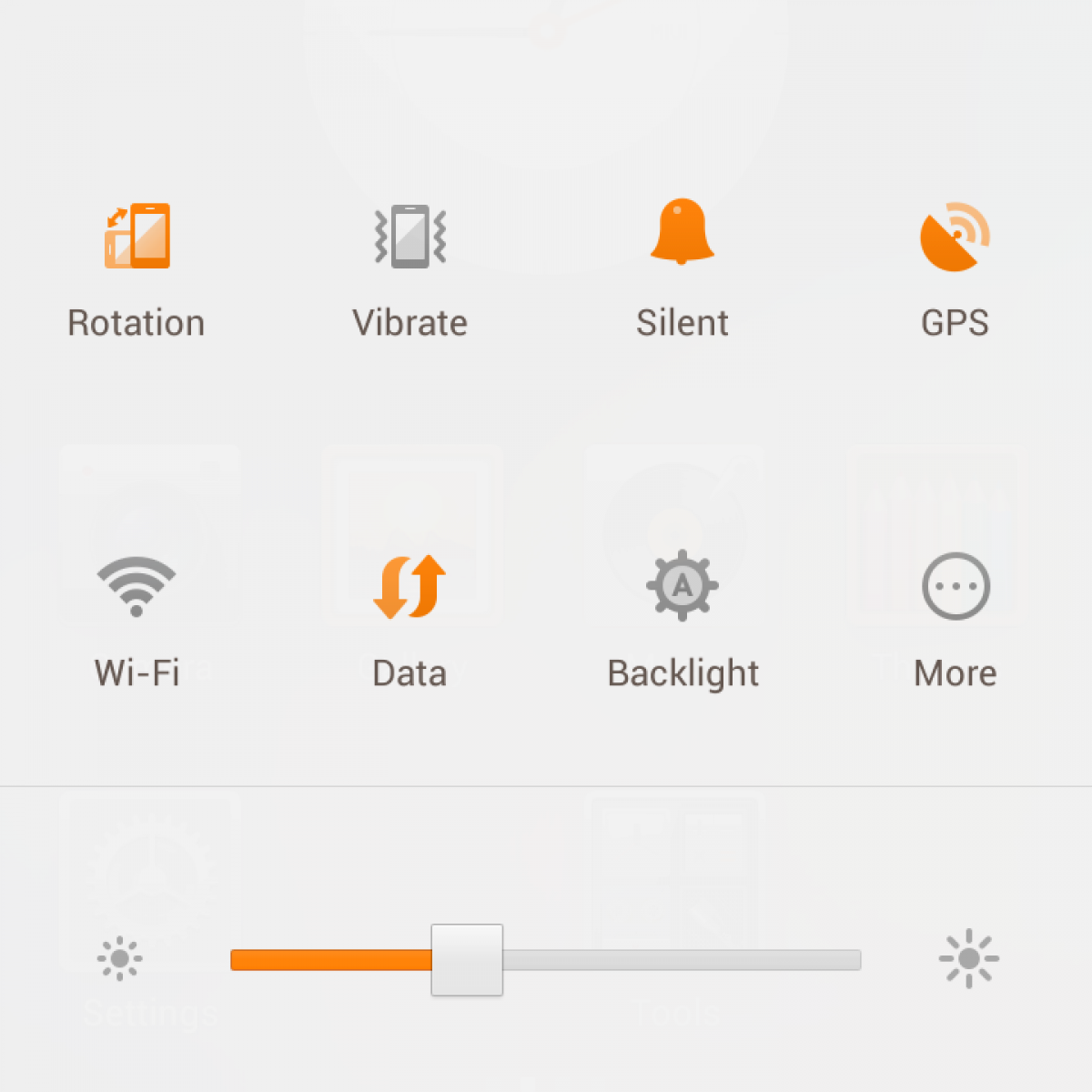The image size is (1092, 1092).
Task: Turn on Vibrate mode
Action: 409,237
